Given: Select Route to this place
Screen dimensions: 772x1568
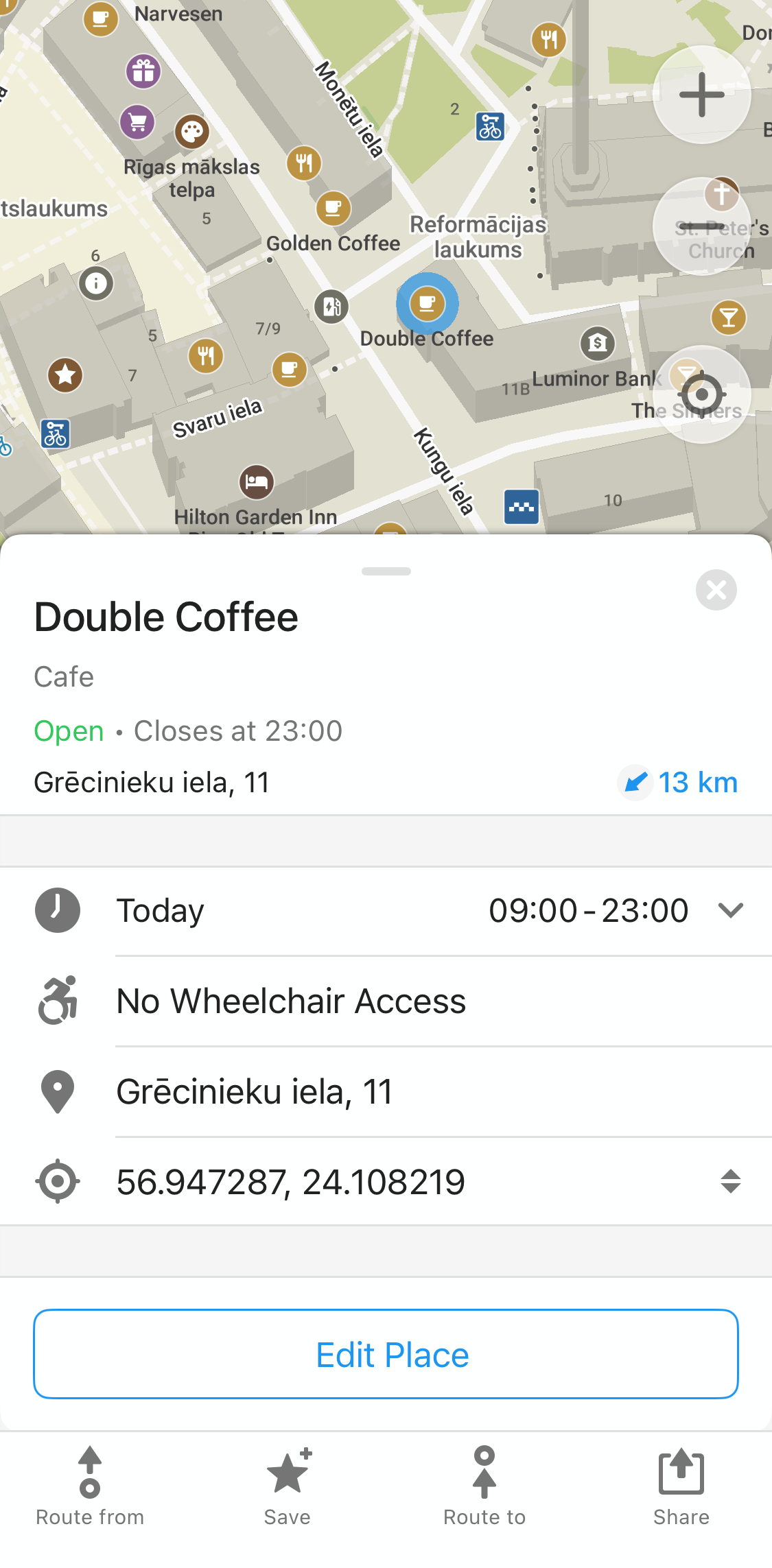Looking at the screenshot, I should pos(484,1485).
